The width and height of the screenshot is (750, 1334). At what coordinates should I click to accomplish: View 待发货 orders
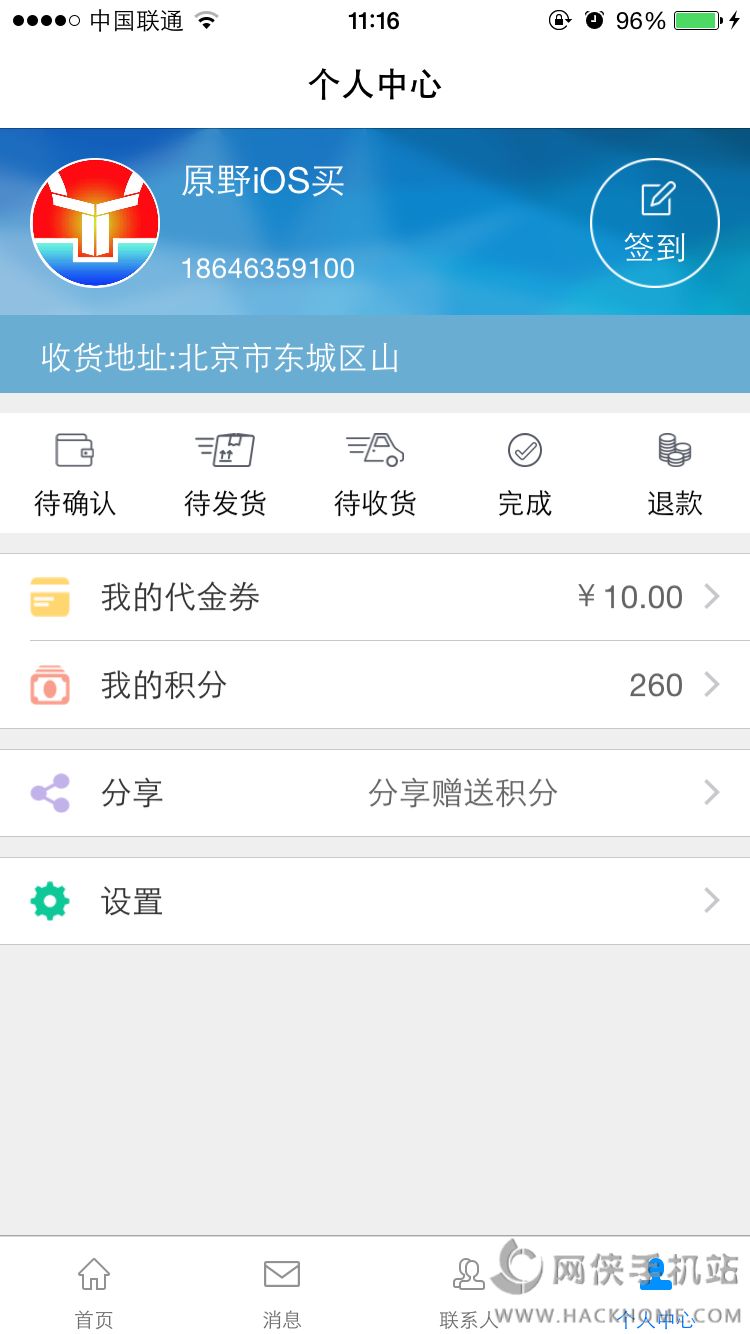(225, 475)
